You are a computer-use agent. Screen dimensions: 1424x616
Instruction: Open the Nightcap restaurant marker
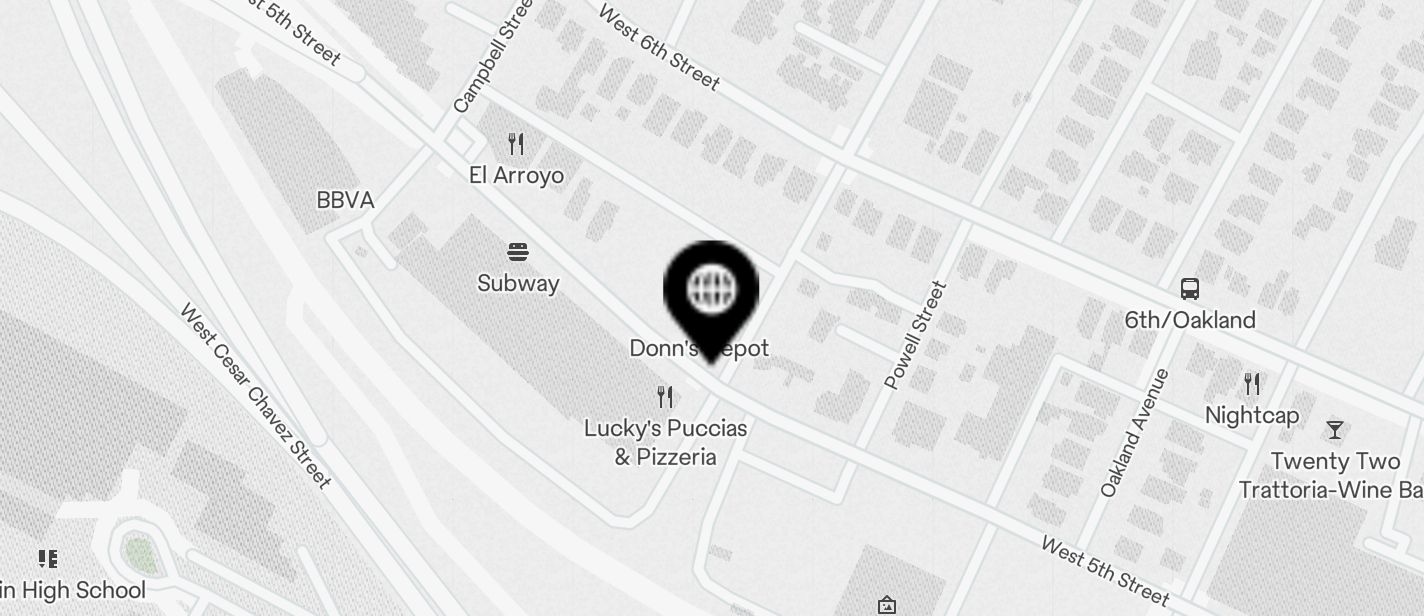coord(1251,384)
